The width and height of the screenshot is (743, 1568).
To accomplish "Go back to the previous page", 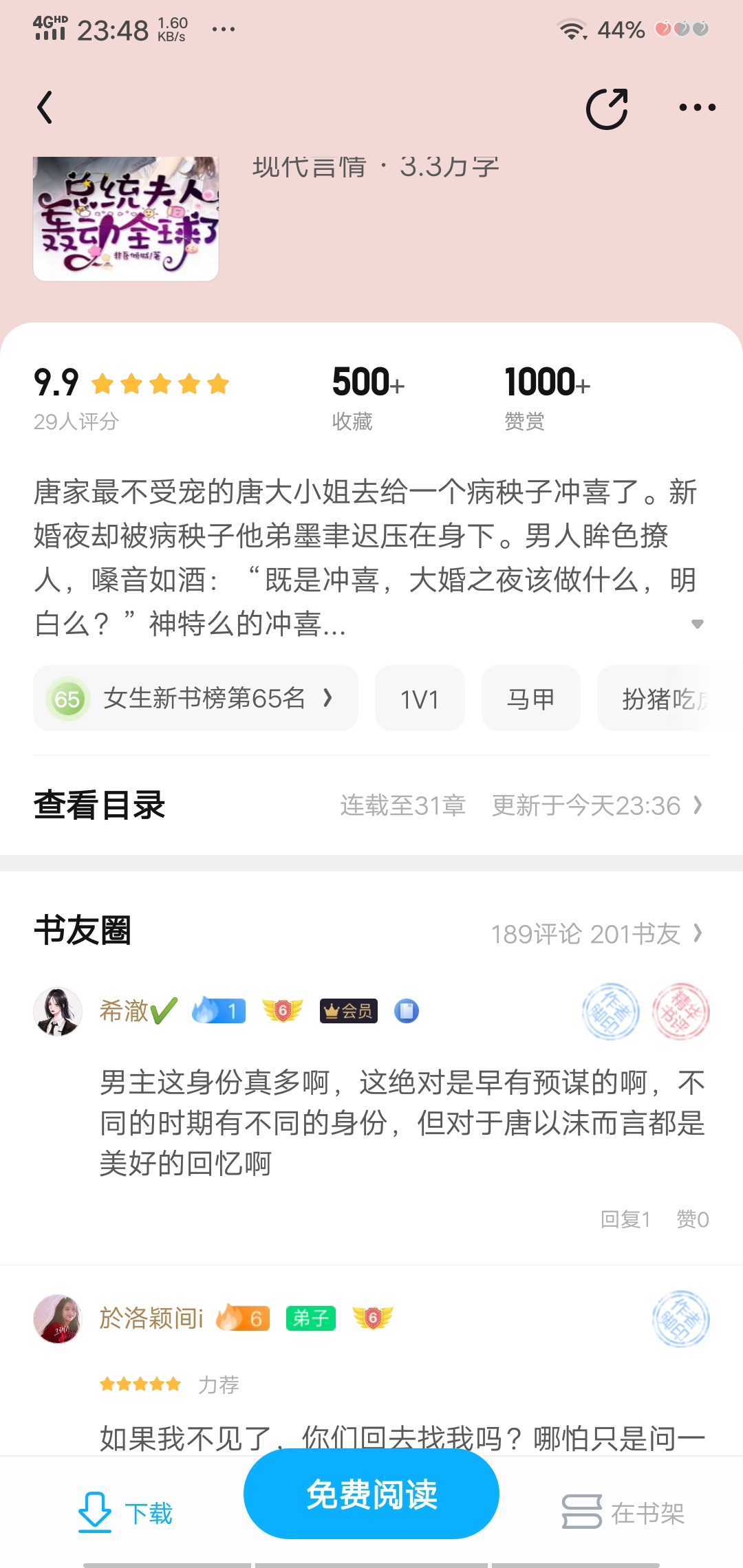I will (x=45, y=108).
